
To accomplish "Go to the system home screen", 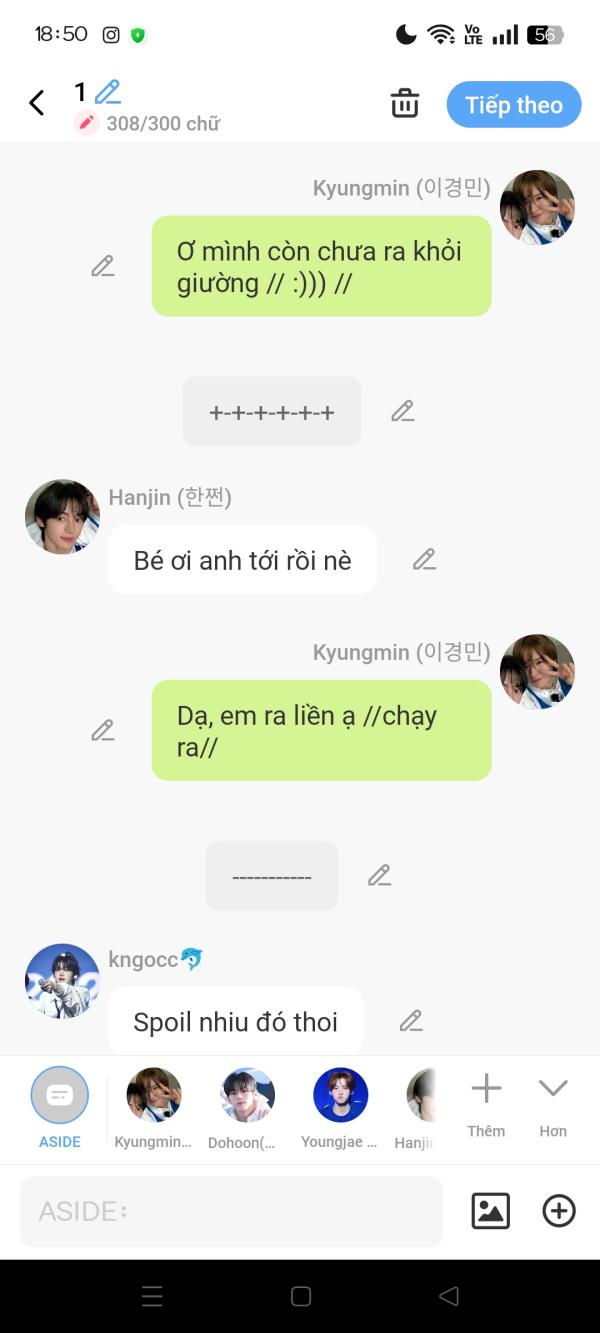I will pyautogui.click(x=301, y=1297).
